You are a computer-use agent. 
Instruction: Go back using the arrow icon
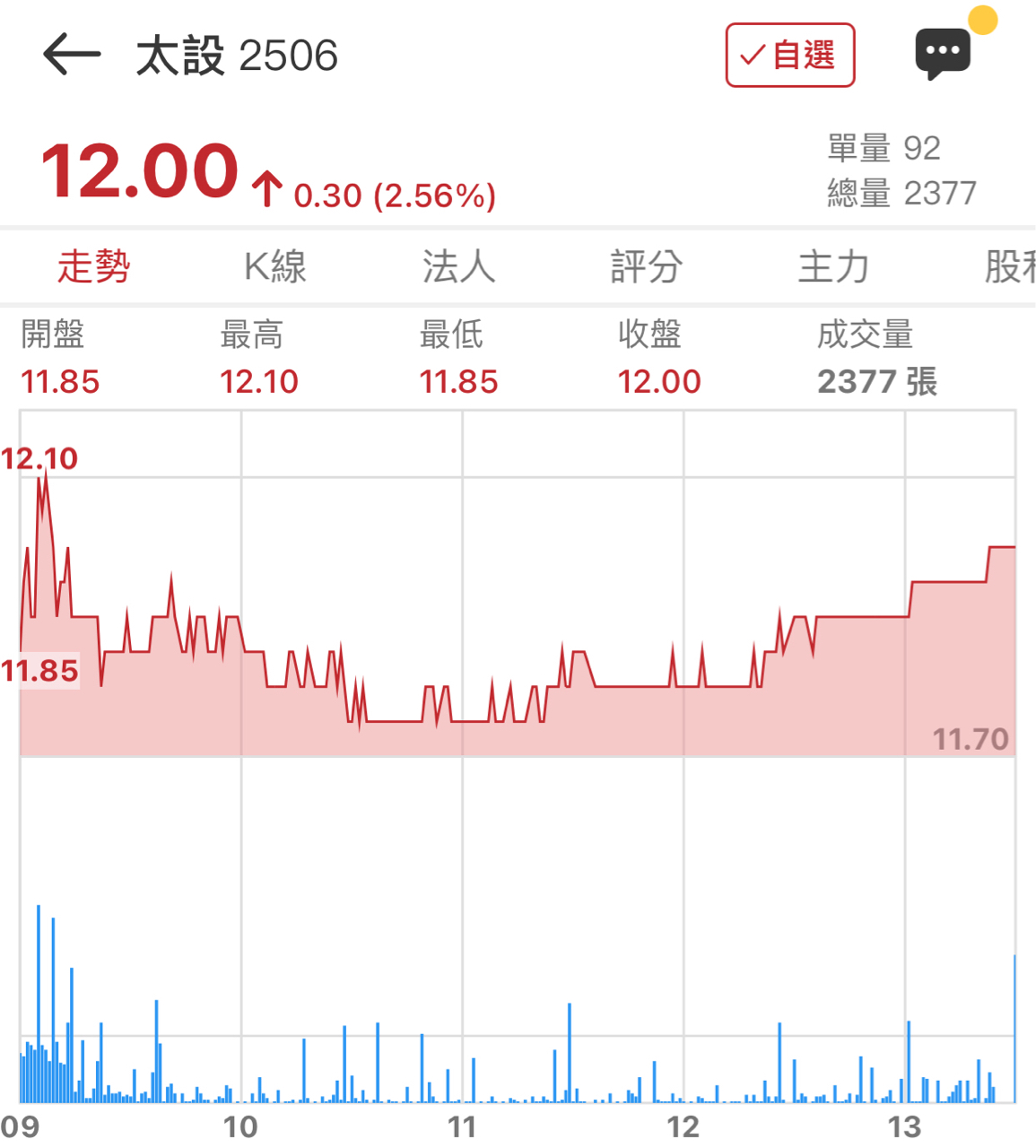pyautogui.click(x=72, y=55)
